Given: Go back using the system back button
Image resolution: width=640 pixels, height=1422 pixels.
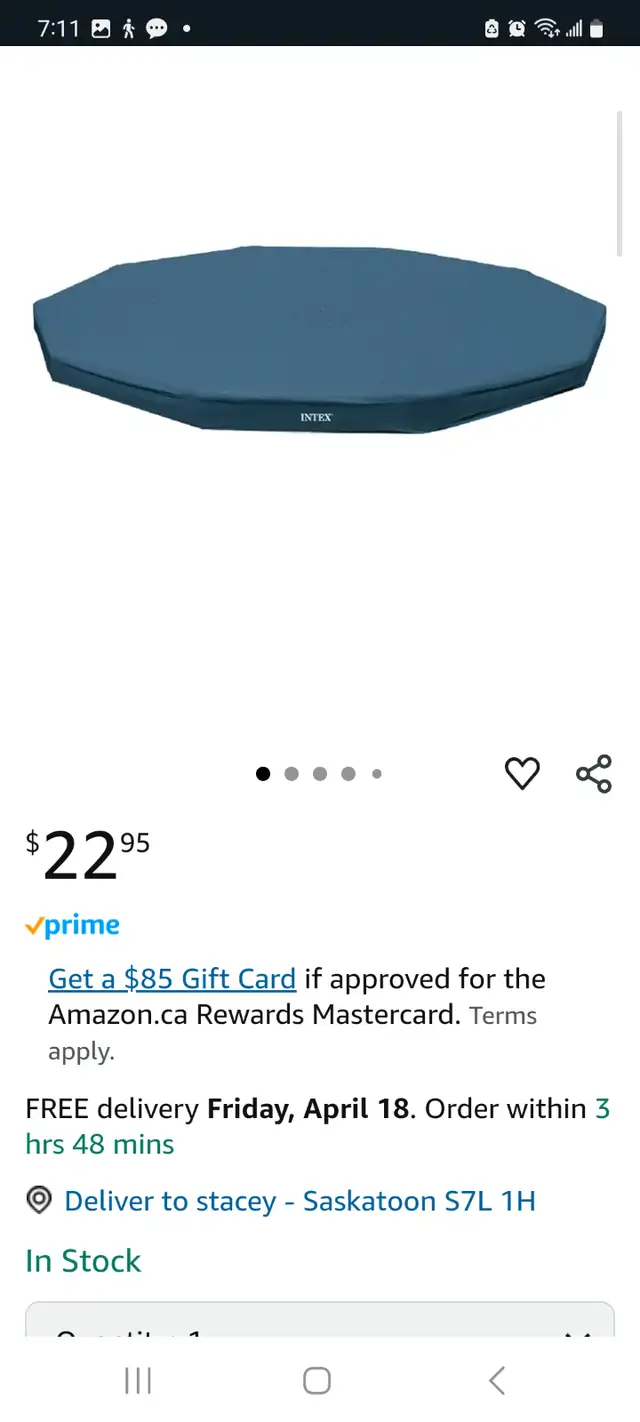Looking at the screenshot, I should click(x=497, y=1381).
